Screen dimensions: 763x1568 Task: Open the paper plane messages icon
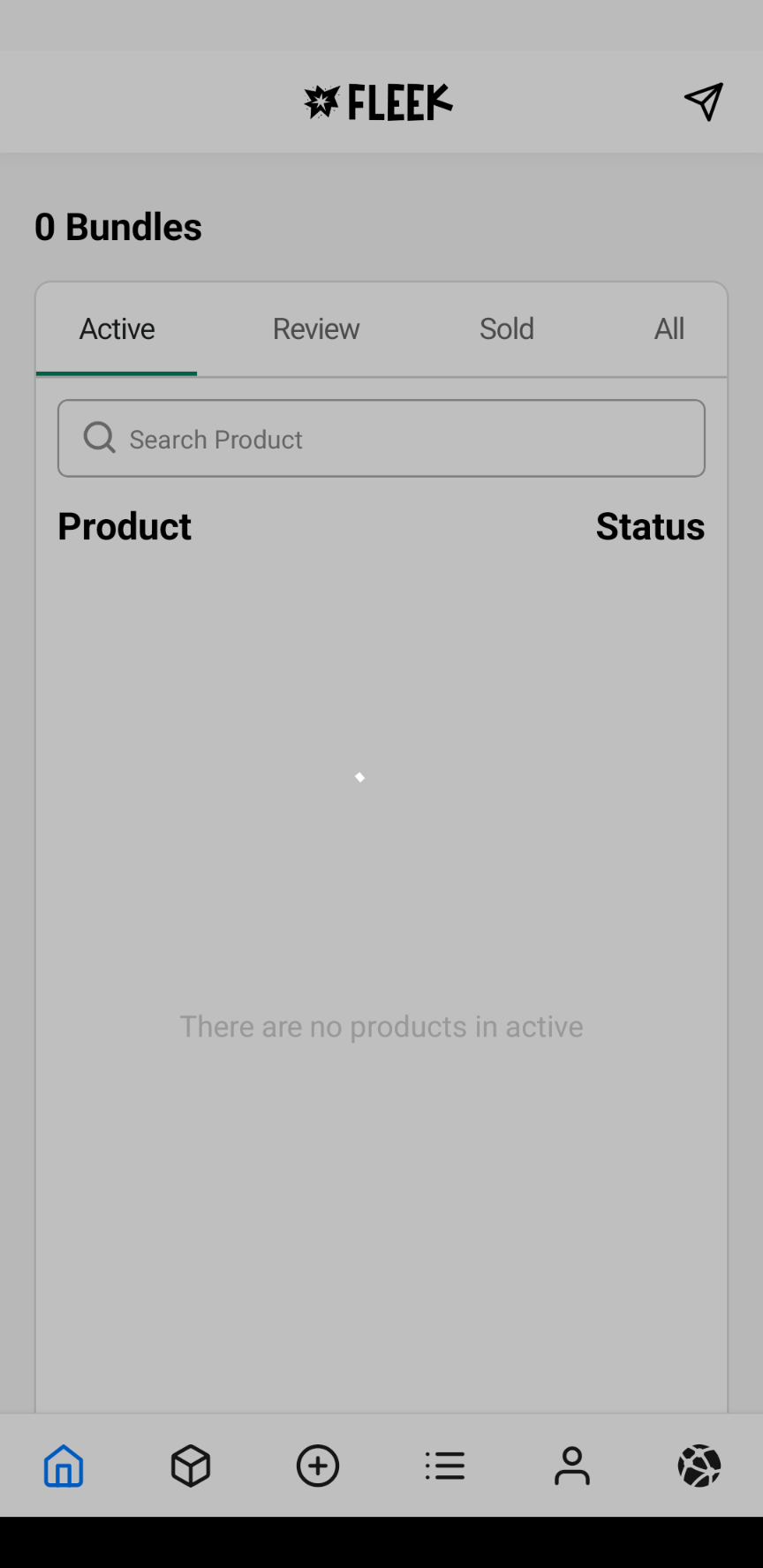[703, 102]
